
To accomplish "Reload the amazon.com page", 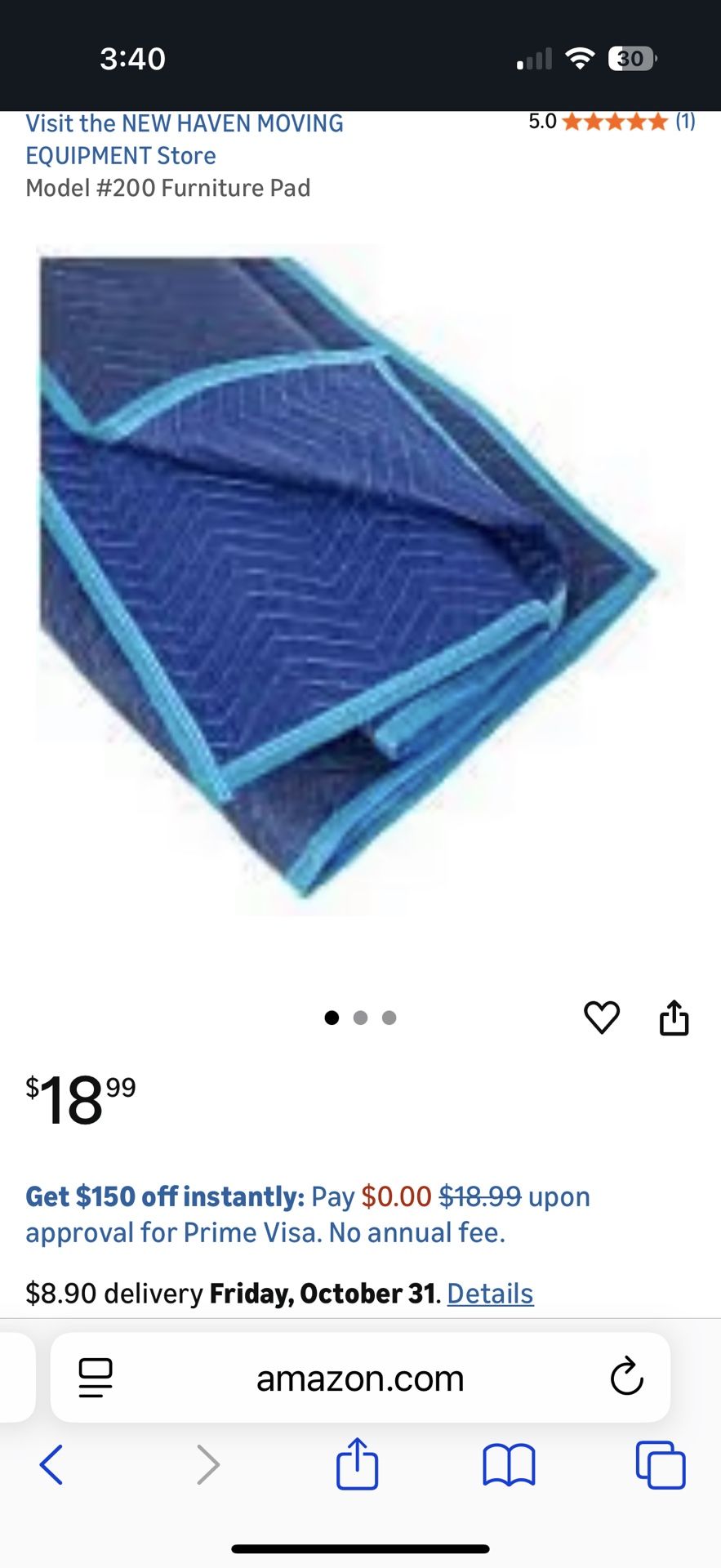I will point(626,1379).
